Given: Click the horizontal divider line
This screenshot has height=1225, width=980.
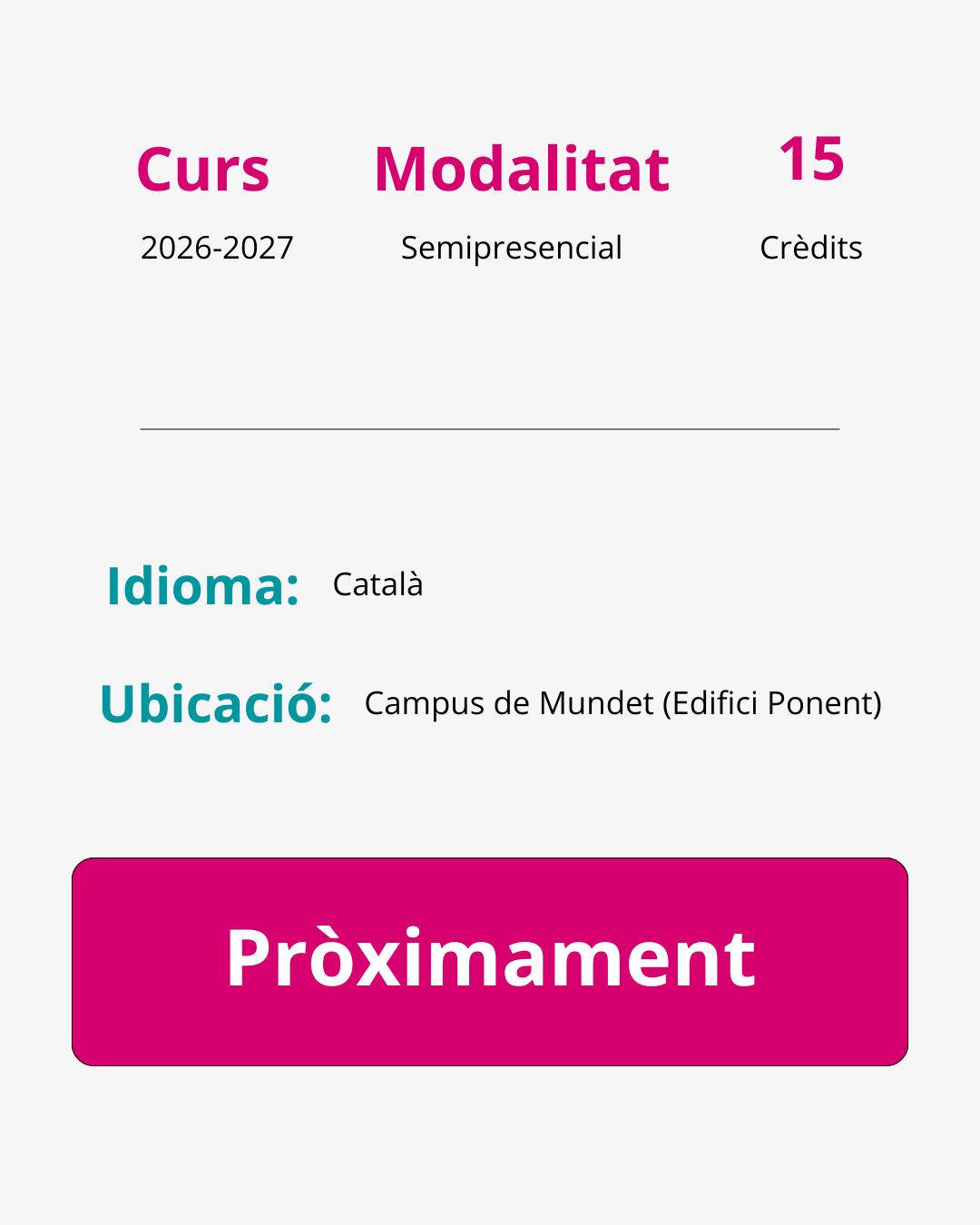Looking at the screenshot, I should [490, 428].
